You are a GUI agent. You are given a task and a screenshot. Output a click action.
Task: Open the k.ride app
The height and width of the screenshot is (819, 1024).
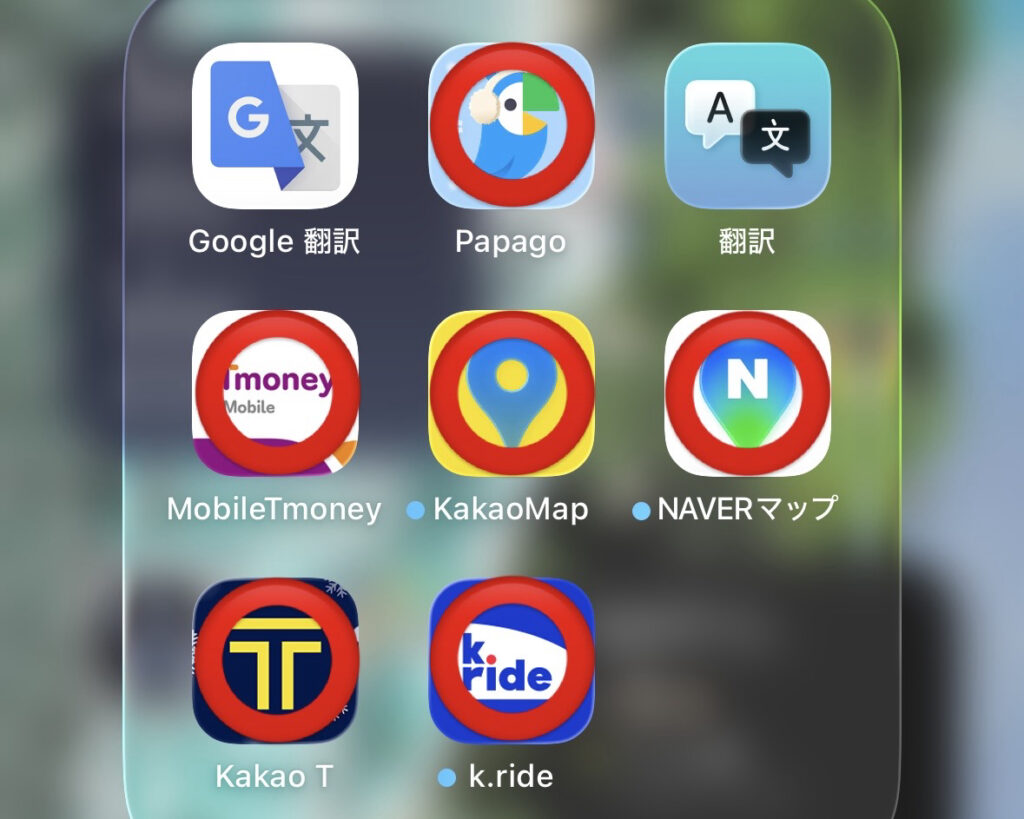(x=511, y=660)
